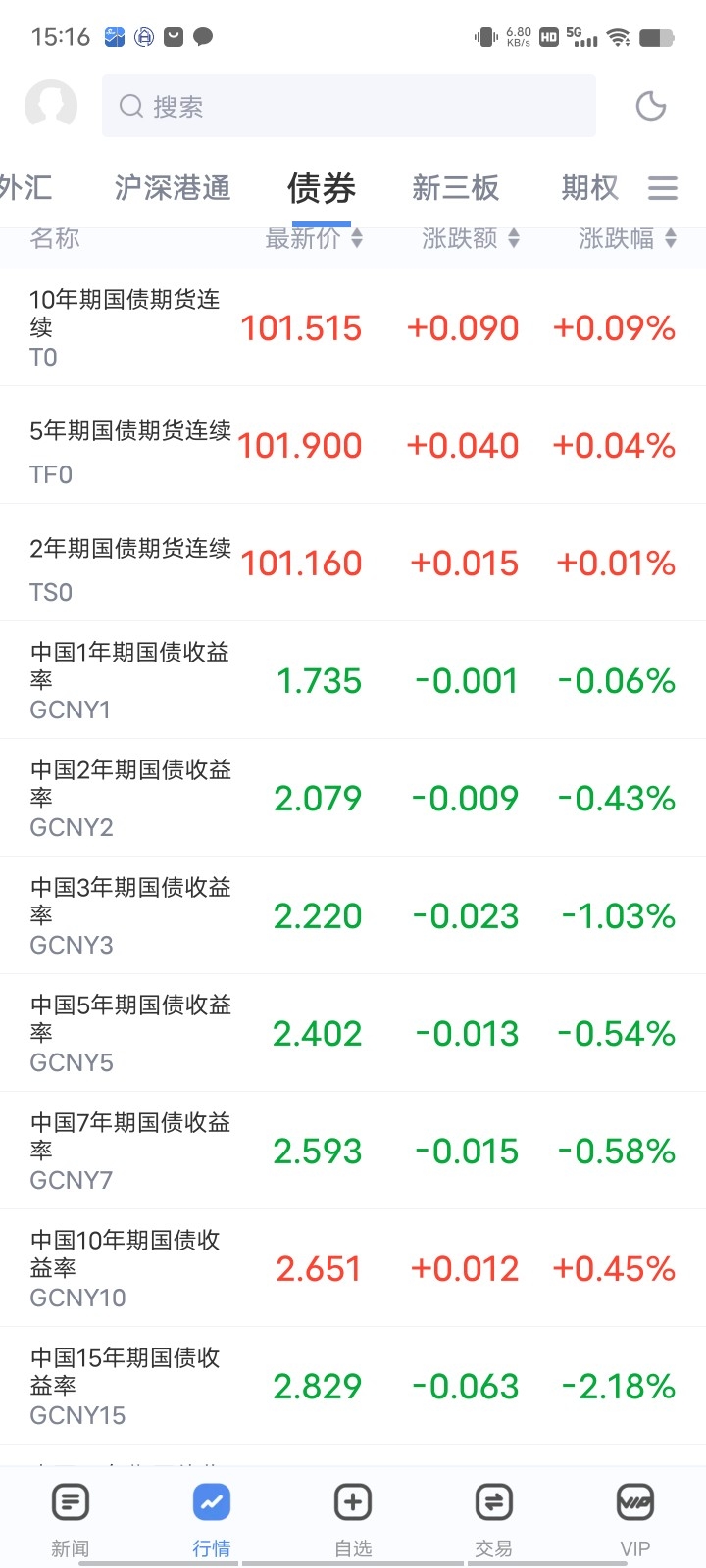Viewport: 706px width, 1568px height.
Task: Go to the 自选 tab
Action: [x=353, y=1519]
